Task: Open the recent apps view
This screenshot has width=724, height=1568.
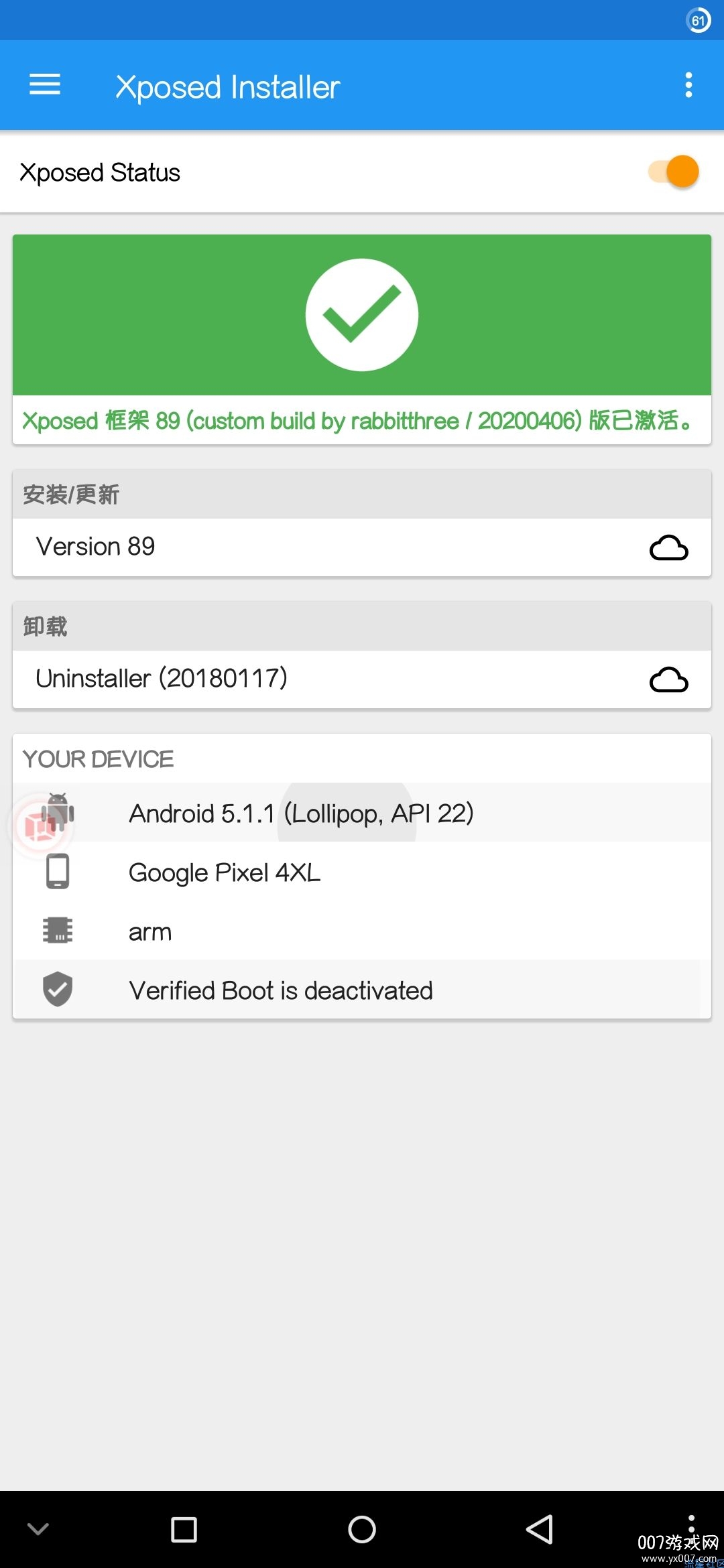Action: (184, 1529)
